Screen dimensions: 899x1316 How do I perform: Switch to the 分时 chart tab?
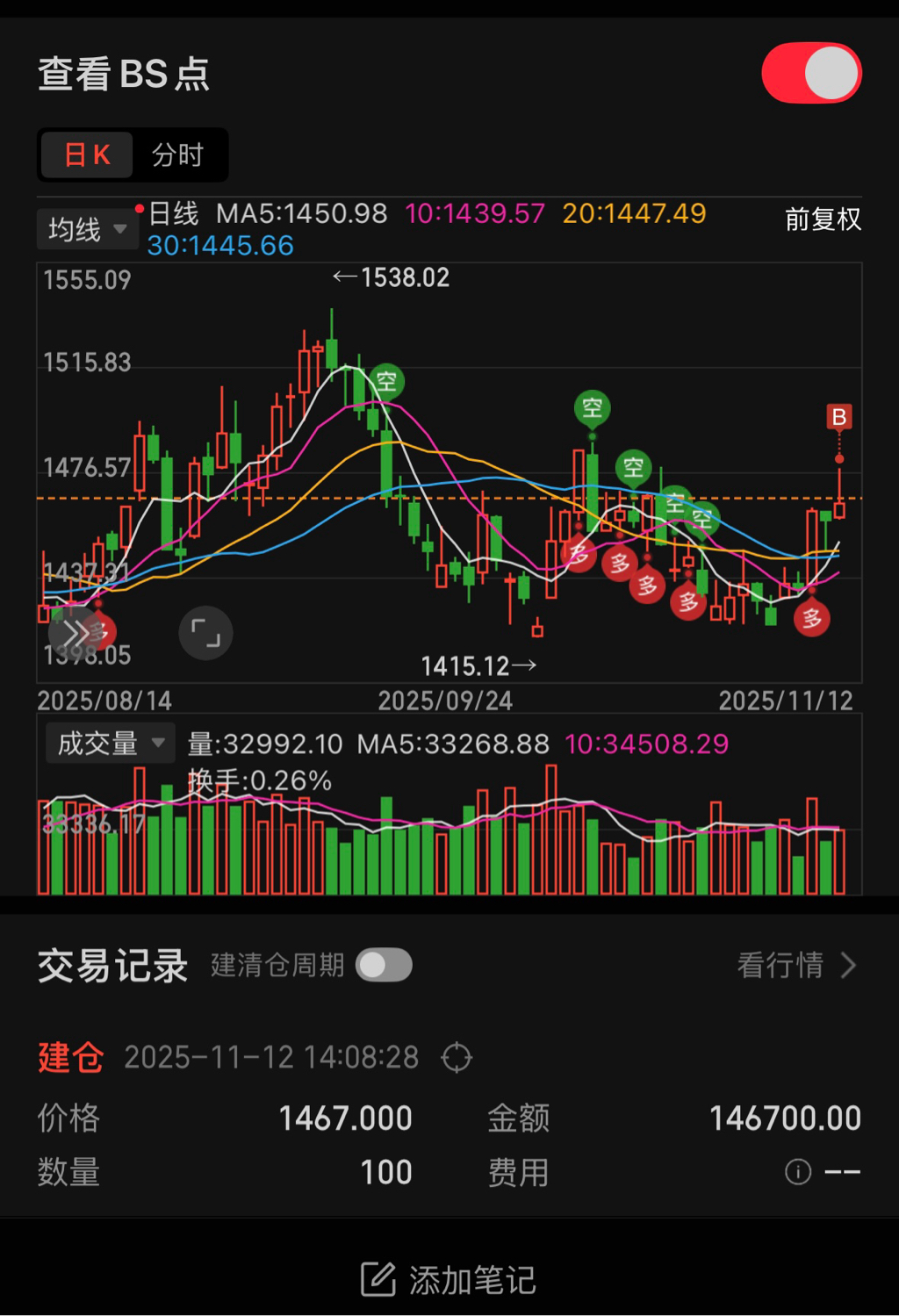click(177, 155)
